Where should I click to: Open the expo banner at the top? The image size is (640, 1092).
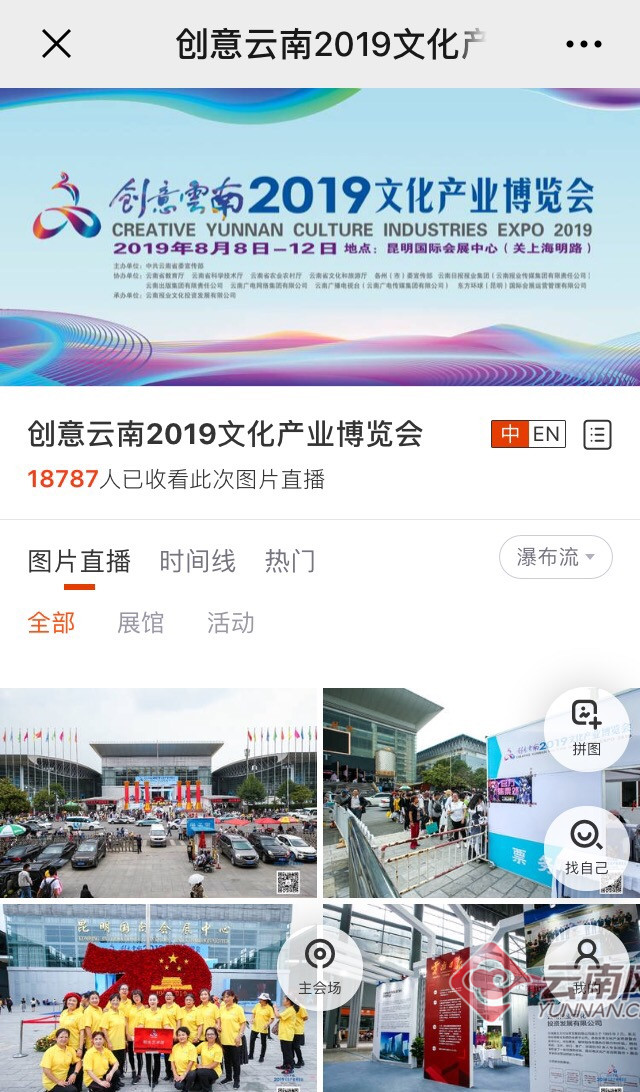click(x=320, y=237)
